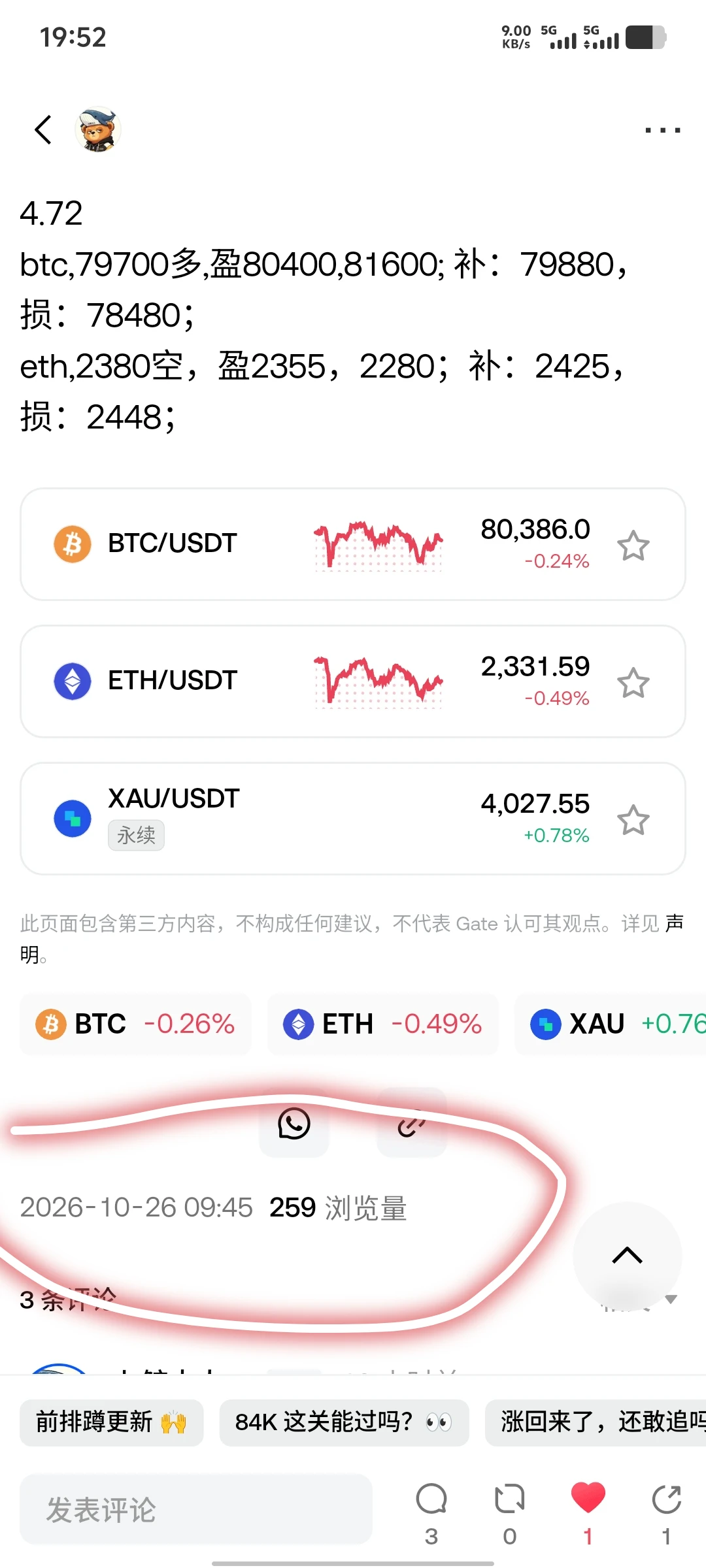Share the post via WhatsApp

[x=294, y=1124]
